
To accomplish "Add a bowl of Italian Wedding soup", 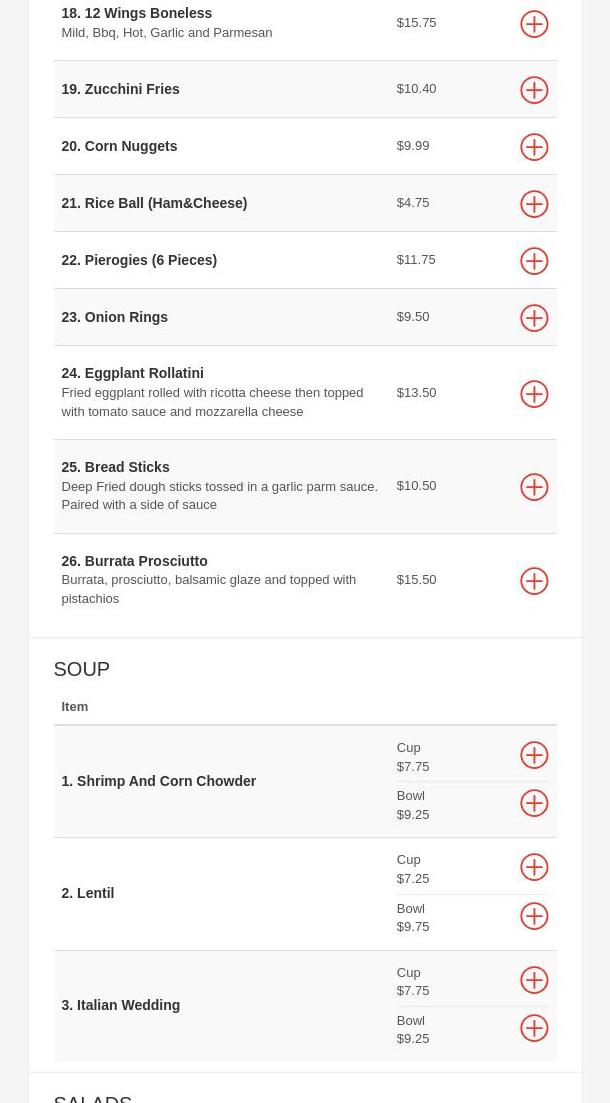I will pos(534,1028).
